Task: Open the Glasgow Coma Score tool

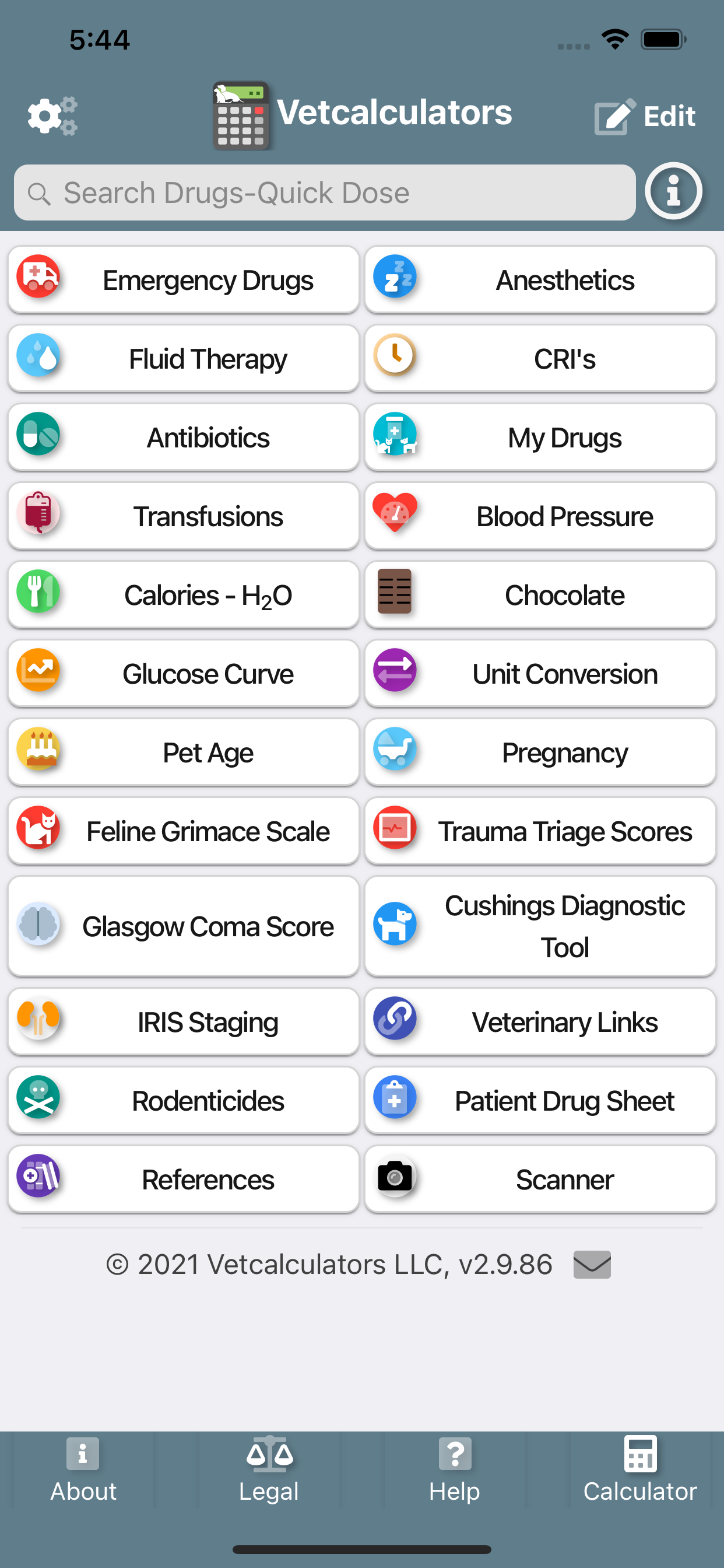Action: click(x=182, y=926)
